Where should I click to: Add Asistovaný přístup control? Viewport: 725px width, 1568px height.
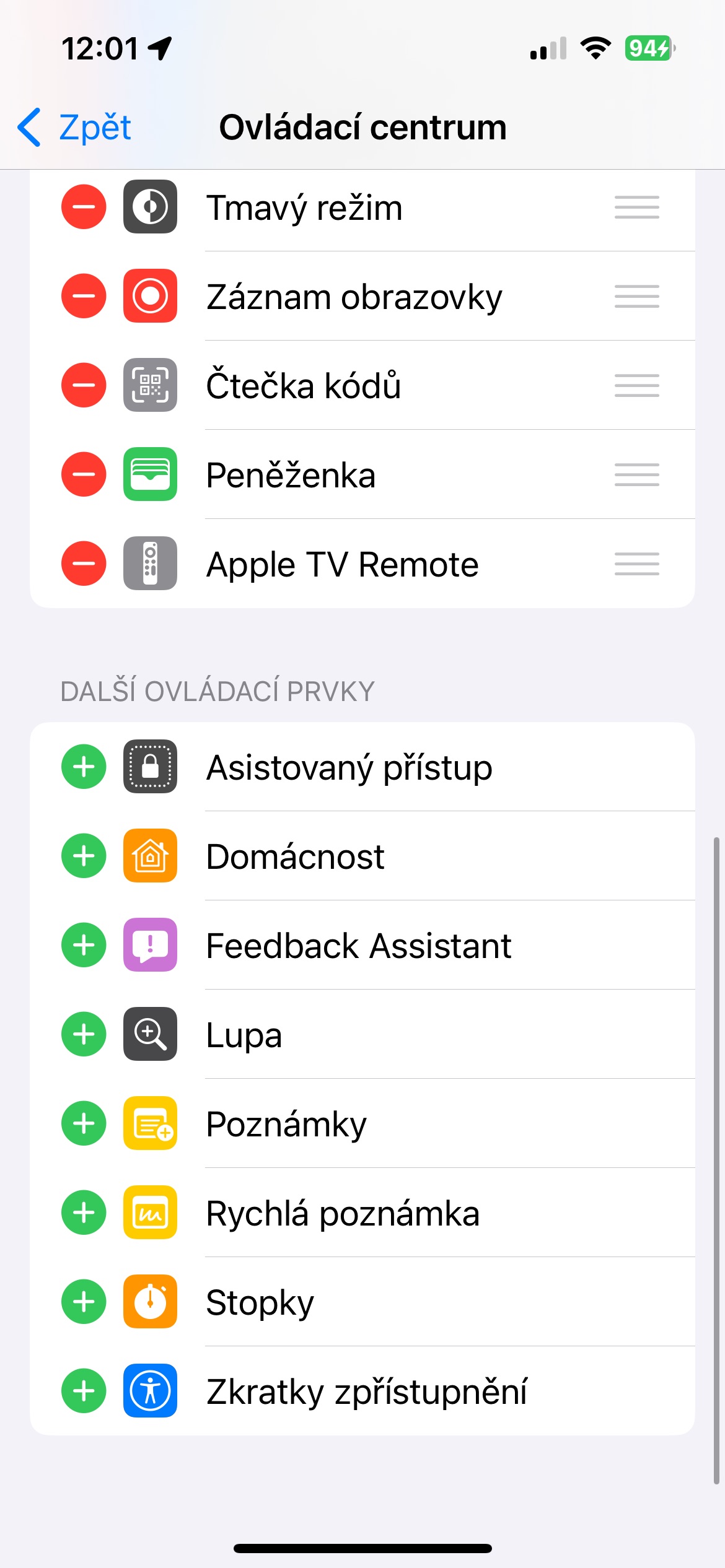pyautogui.click(x=84, y=767)
